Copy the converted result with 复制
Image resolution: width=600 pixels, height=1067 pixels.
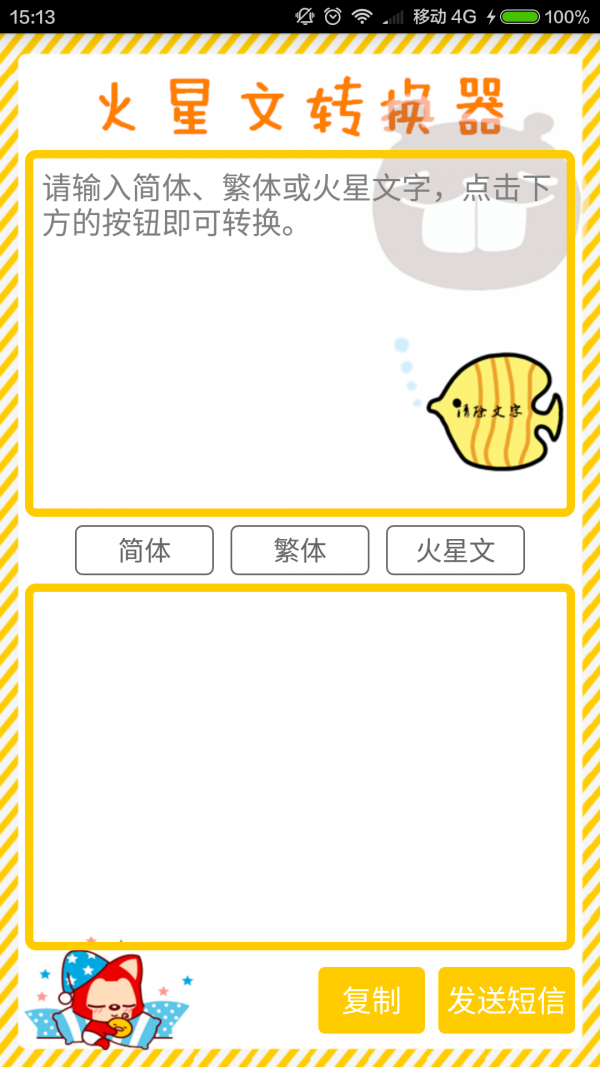pos(371,1000)
